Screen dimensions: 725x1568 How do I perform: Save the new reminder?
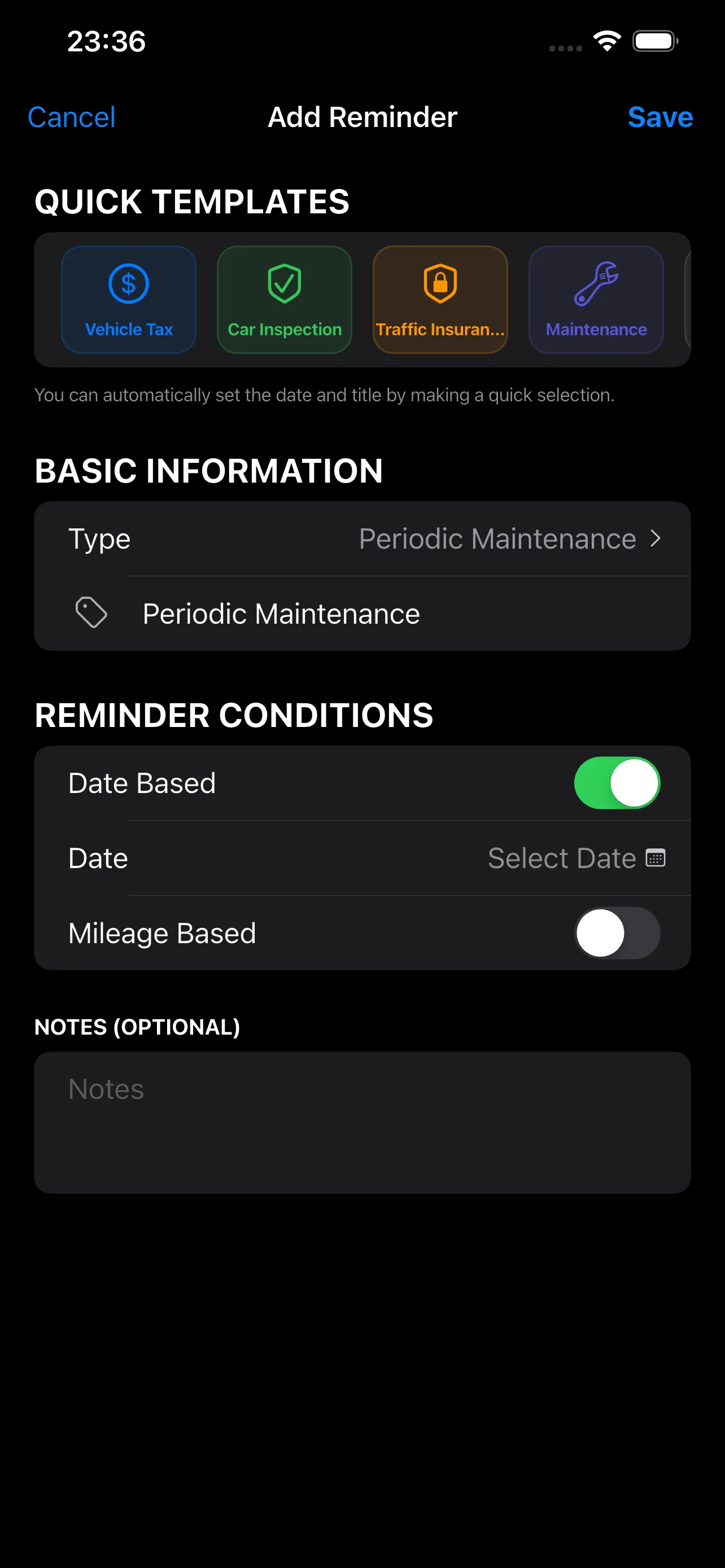[661, 117]
